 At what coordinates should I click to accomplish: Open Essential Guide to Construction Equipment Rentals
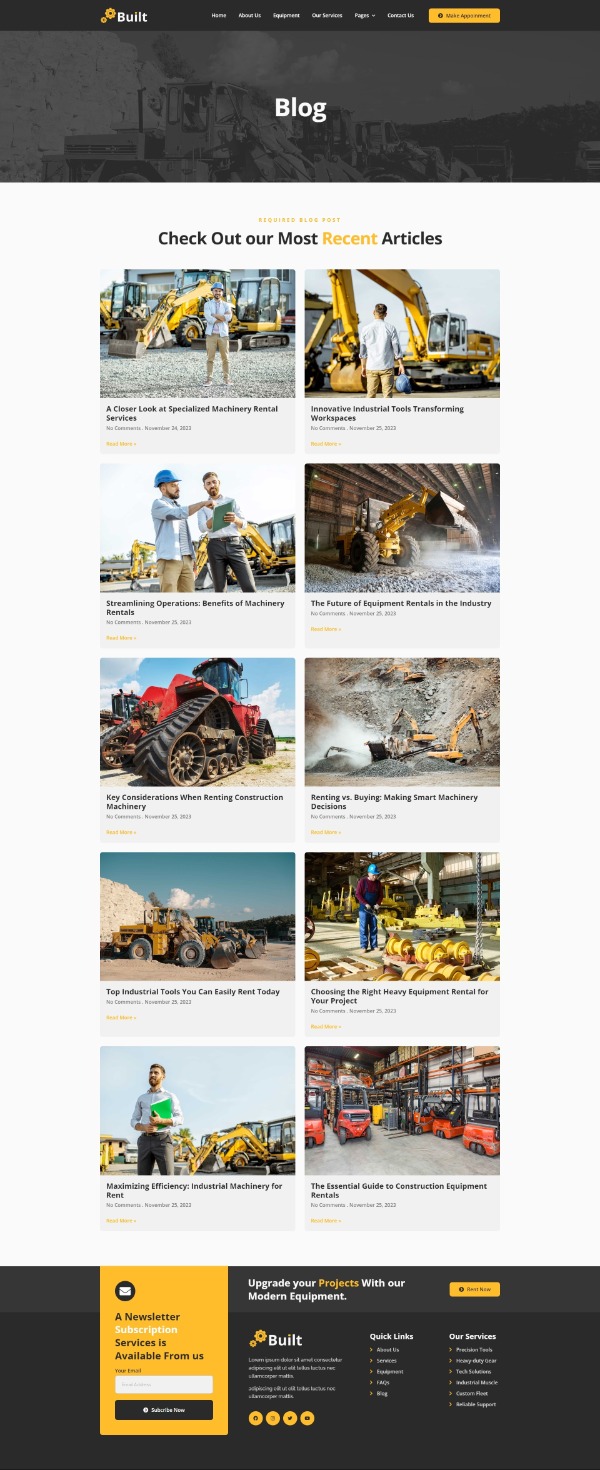coord(398,1190)
